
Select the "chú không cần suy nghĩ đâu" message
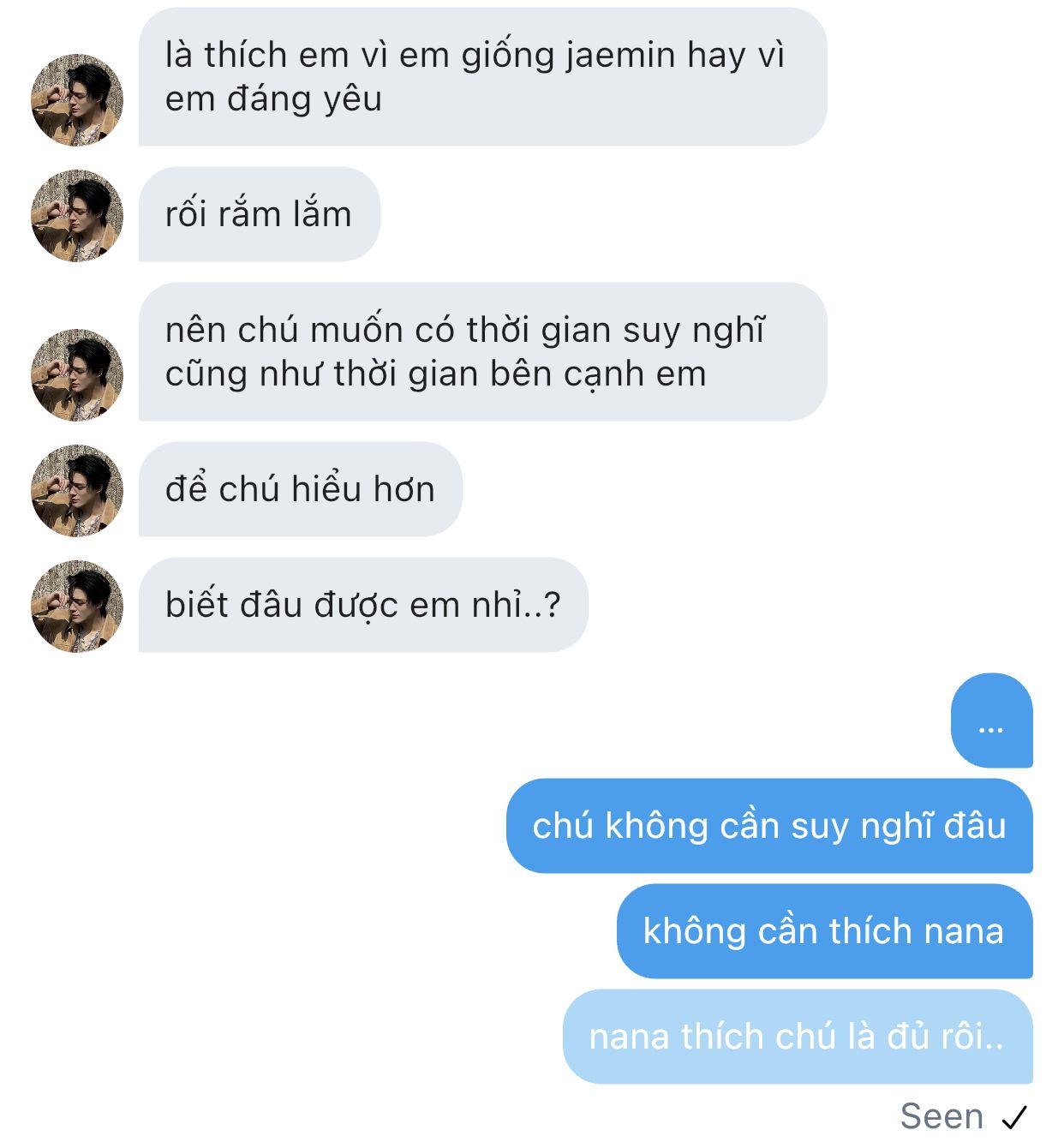tap(768, 826)
